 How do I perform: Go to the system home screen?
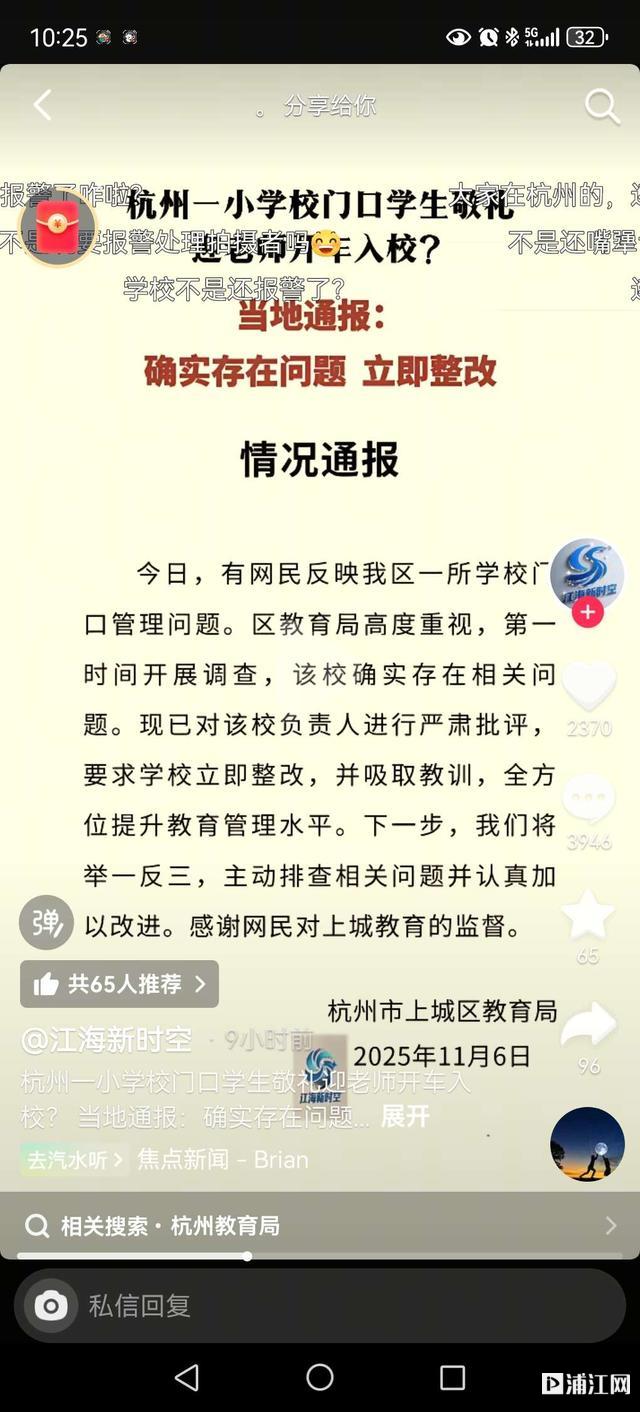(x=320, y=1377)
